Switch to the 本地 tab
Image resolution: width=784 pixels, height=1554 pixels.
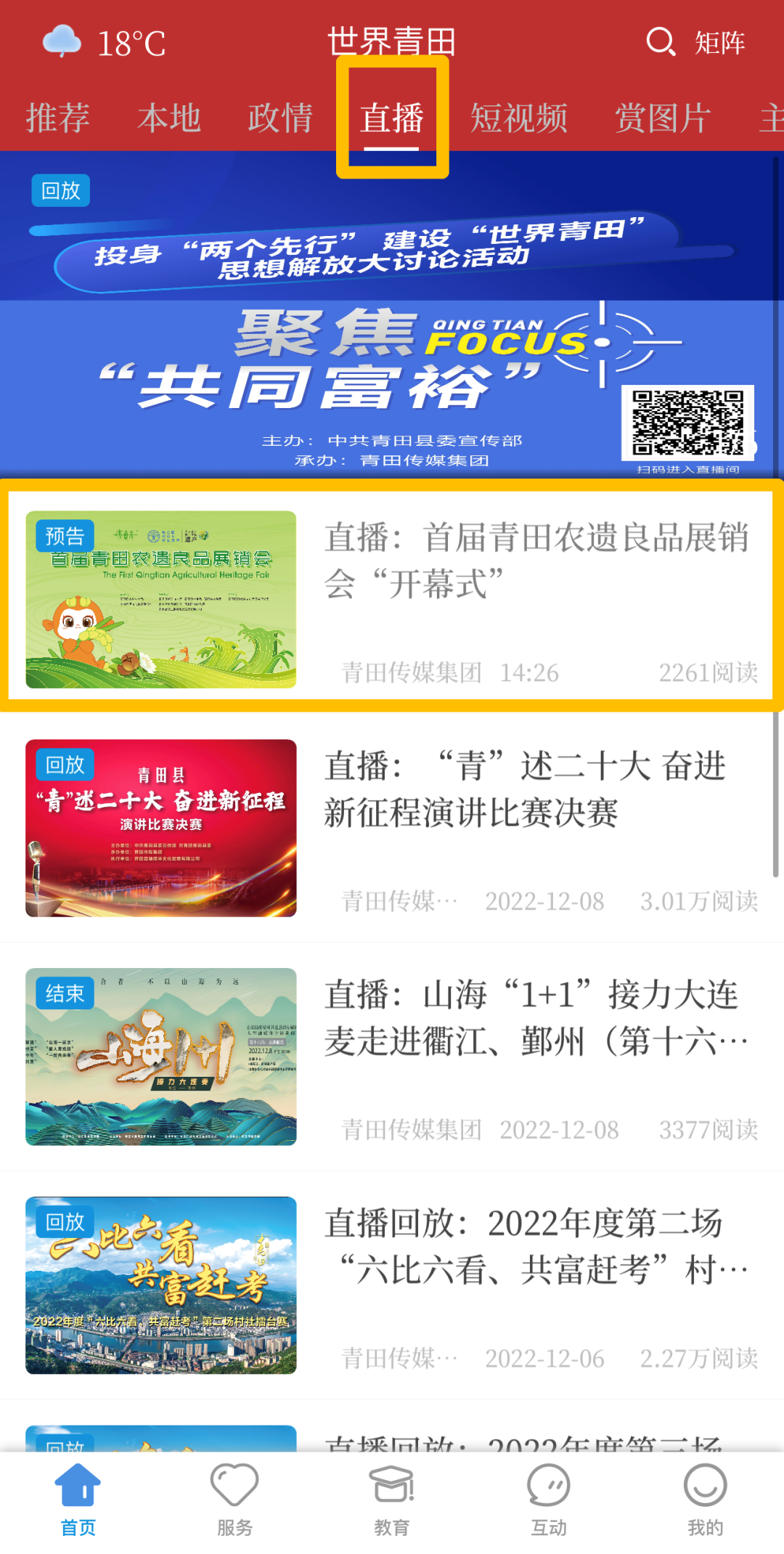(x=169, y=118)
